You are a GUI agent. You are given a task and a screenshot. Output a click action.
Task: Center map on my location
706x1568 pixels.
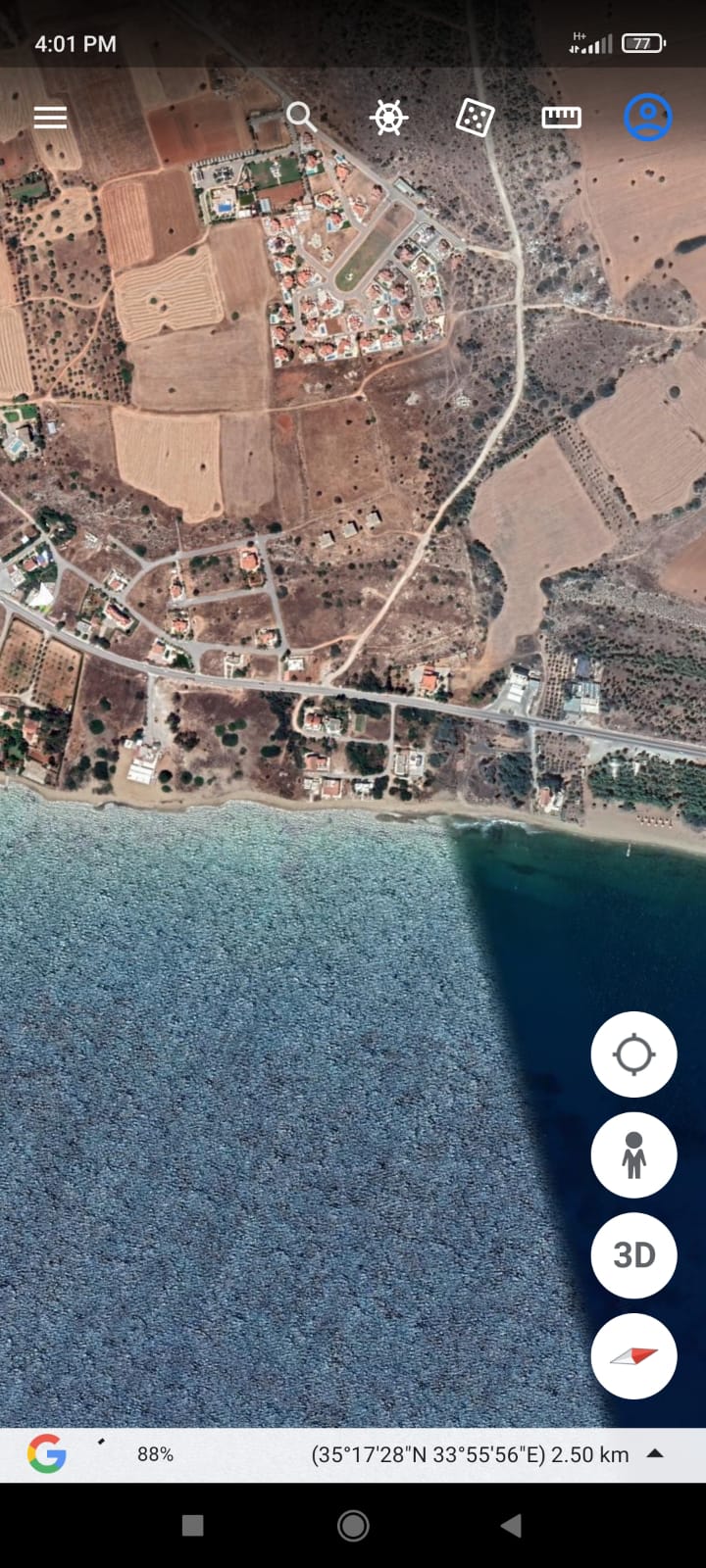[633, 1054]
